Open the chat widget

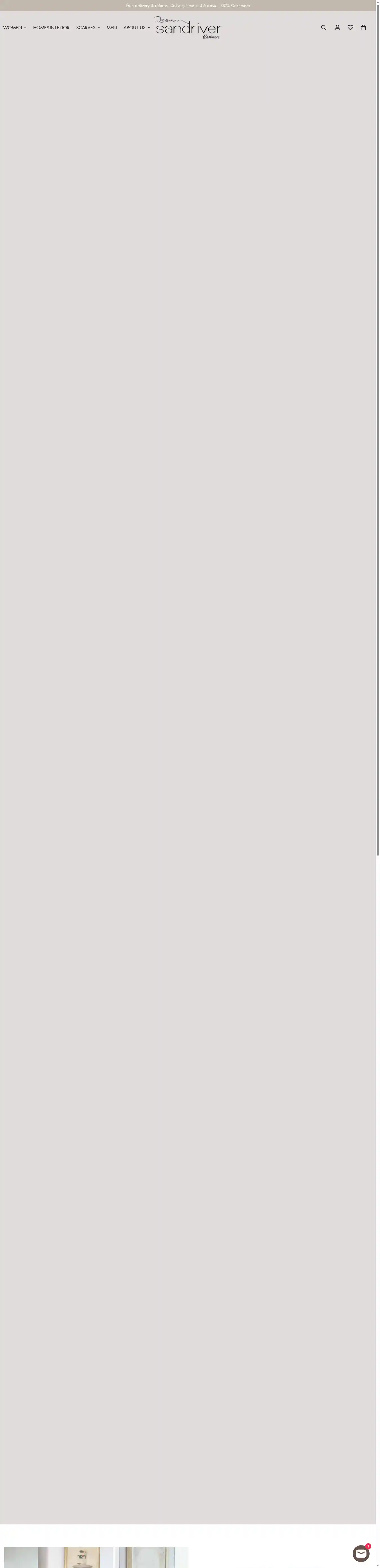point(361,1553)
